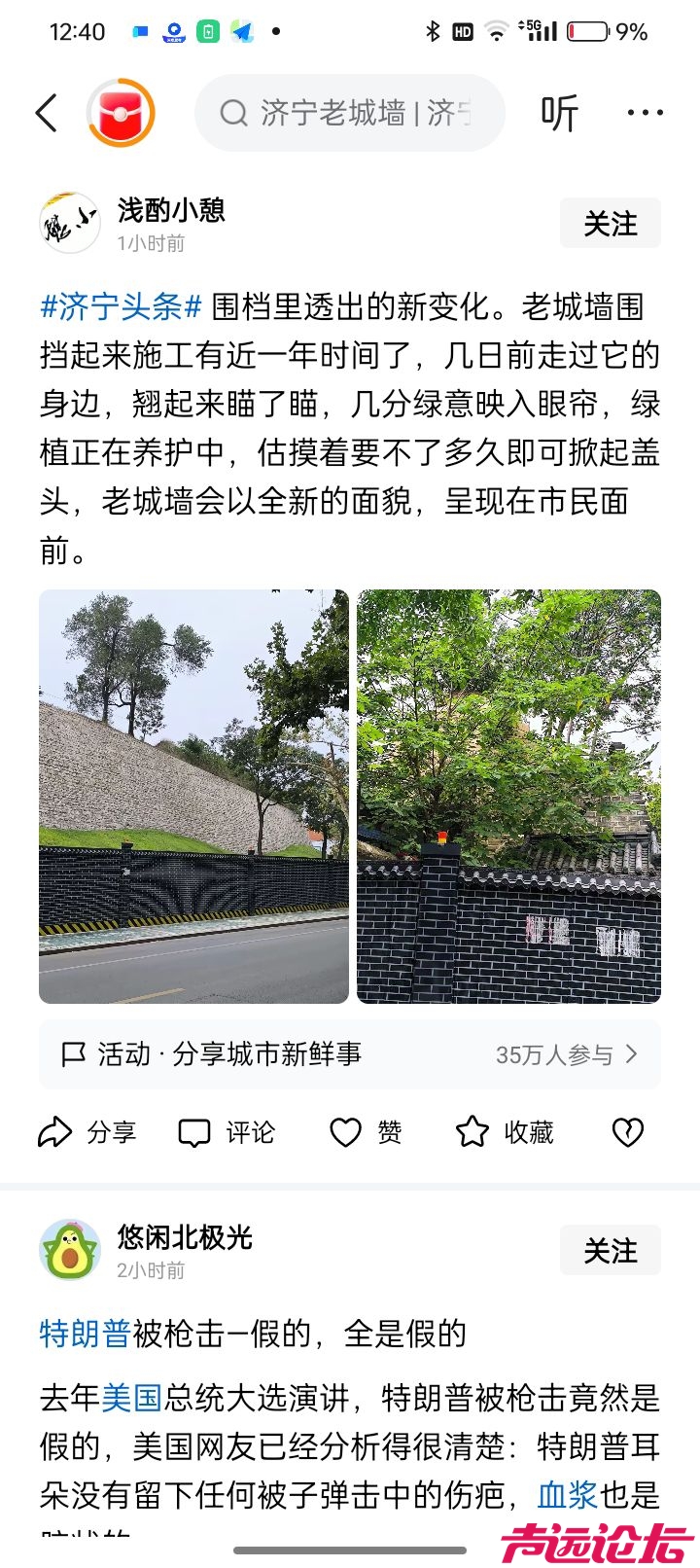Image resolution: width=700 pixels, height=1568 pixels.
Task: View the city wall slope photo
Action: [x=193, y=796]
